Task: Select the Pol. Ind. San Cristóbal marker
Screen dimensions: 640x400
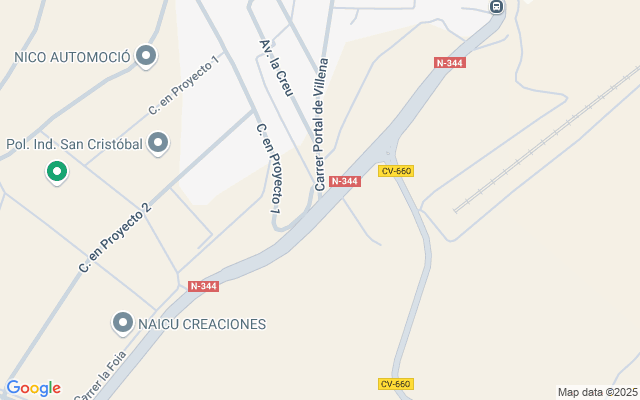Action: (158, 144)
